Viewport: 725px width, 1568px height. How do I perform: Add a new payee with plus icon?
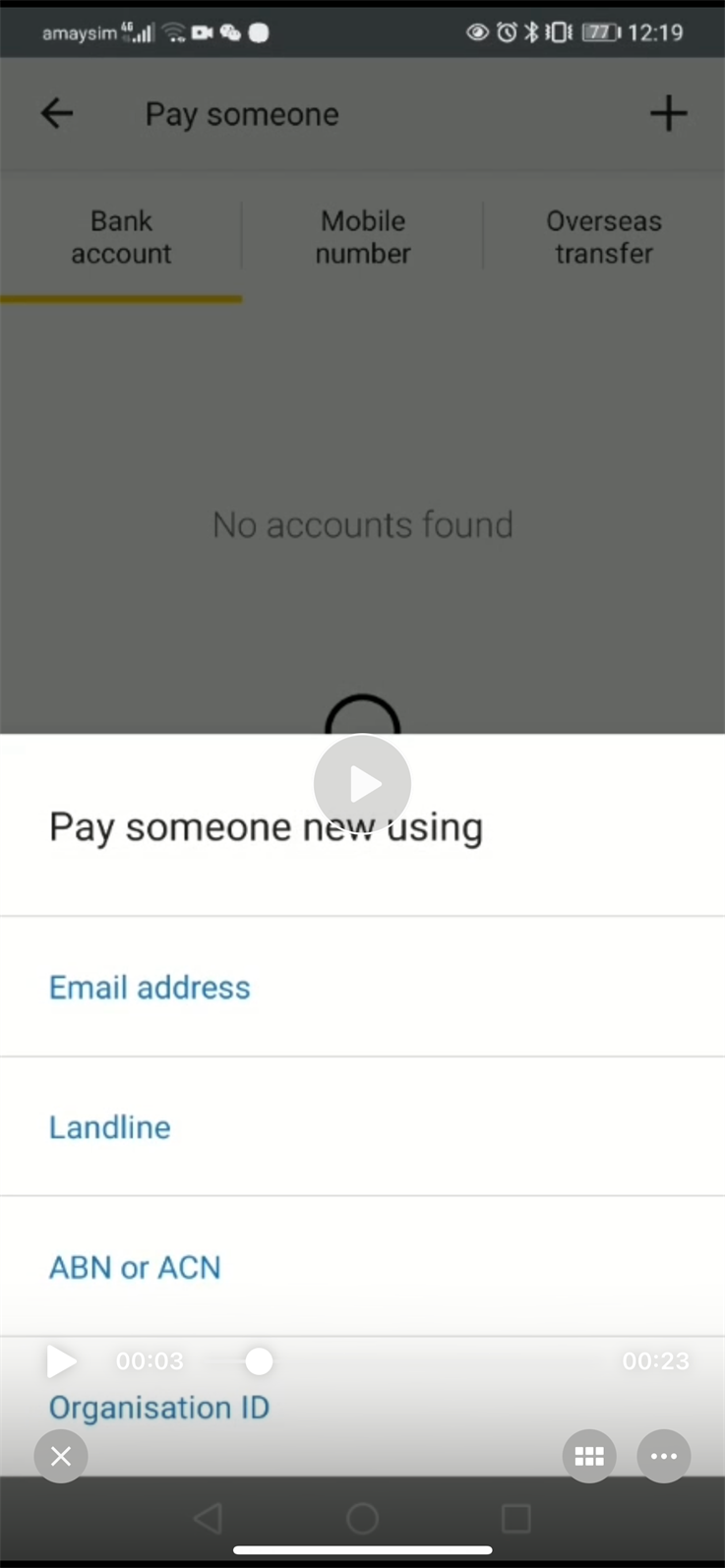[x=668, y=113]
